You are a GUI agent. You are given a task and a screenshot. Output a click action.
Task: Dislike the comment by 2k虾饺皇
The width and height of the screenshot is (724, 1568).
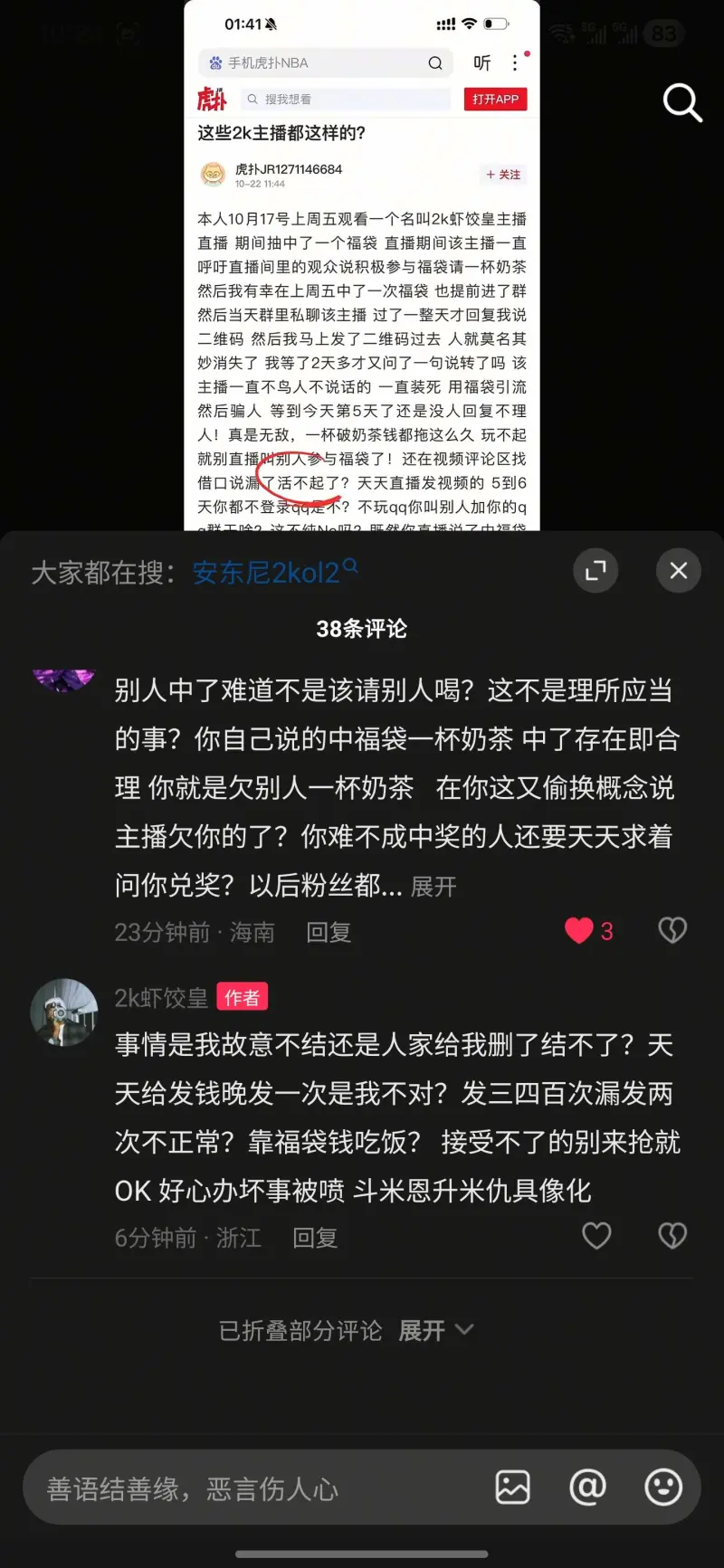672,1236
